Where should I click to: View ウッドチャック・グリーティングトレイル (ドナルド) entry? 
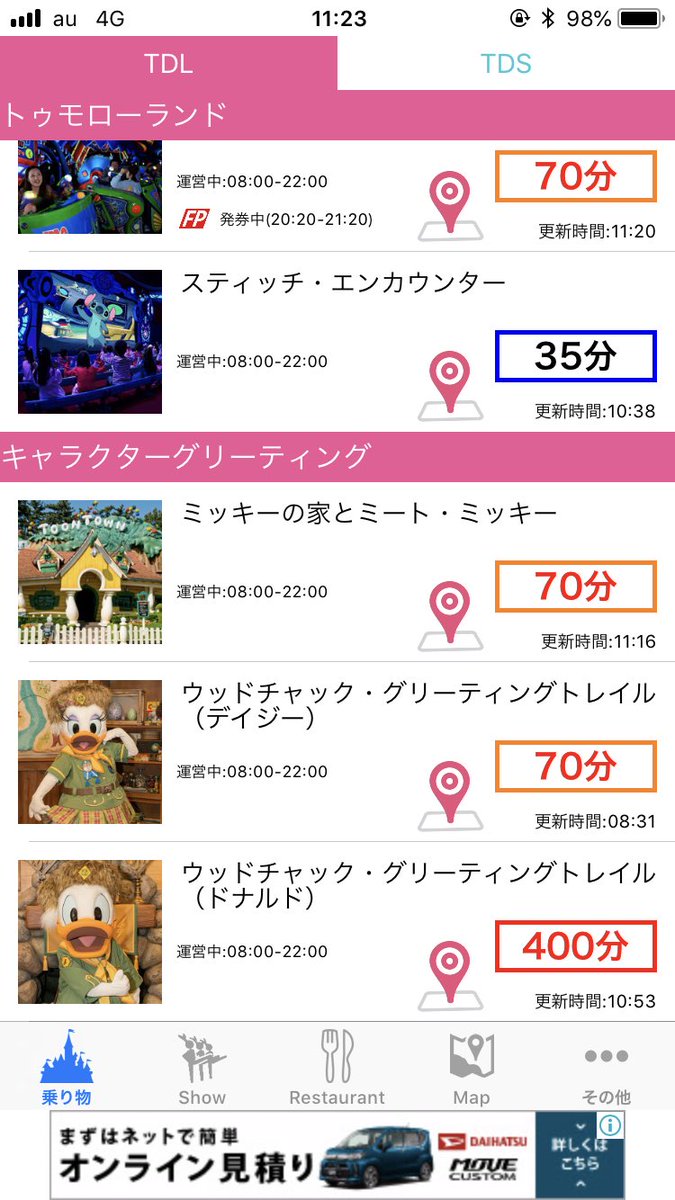pyautogui.click(x=418, y=884)
